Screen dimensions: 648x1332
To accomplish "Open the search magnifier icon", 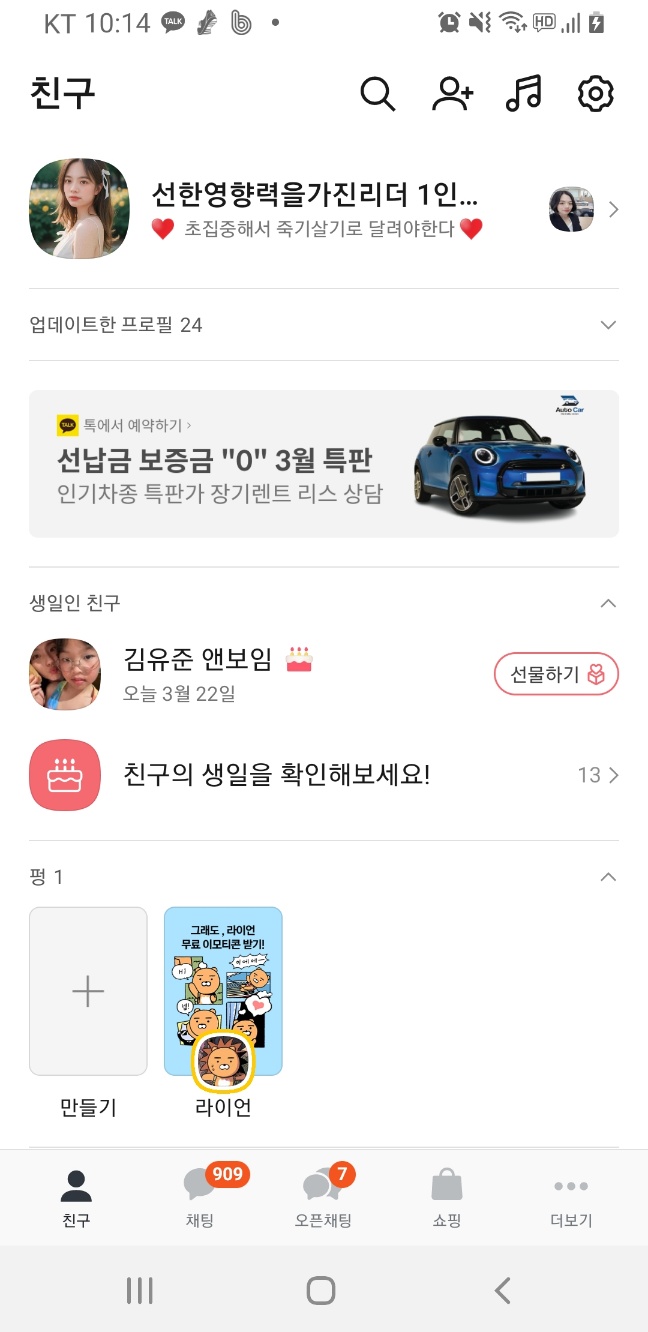I will point(377,94).
